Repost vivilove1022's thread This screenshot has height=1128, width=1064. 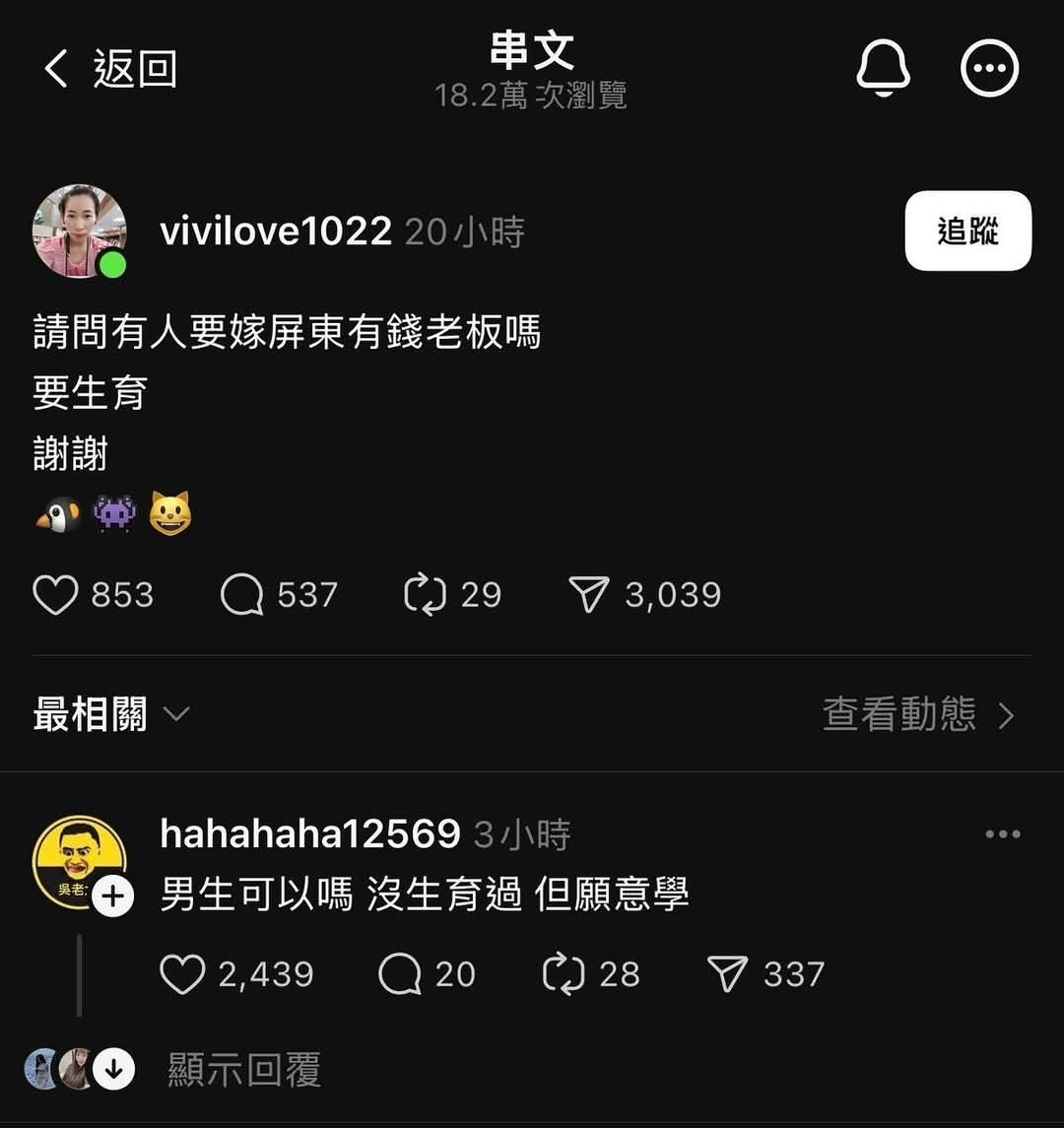(426, 595)
